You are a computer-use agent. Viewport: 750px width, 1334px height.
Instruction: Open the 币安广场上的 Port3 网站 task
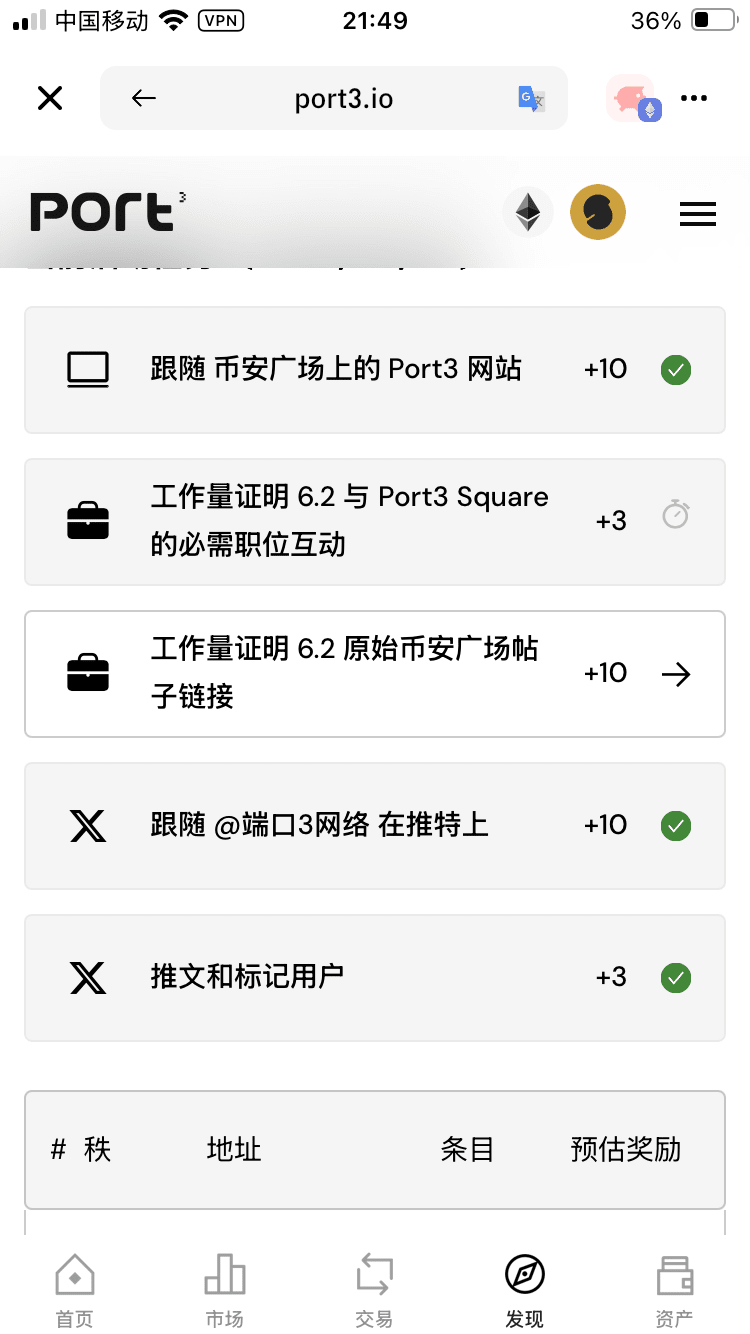(x=375, y=370)
